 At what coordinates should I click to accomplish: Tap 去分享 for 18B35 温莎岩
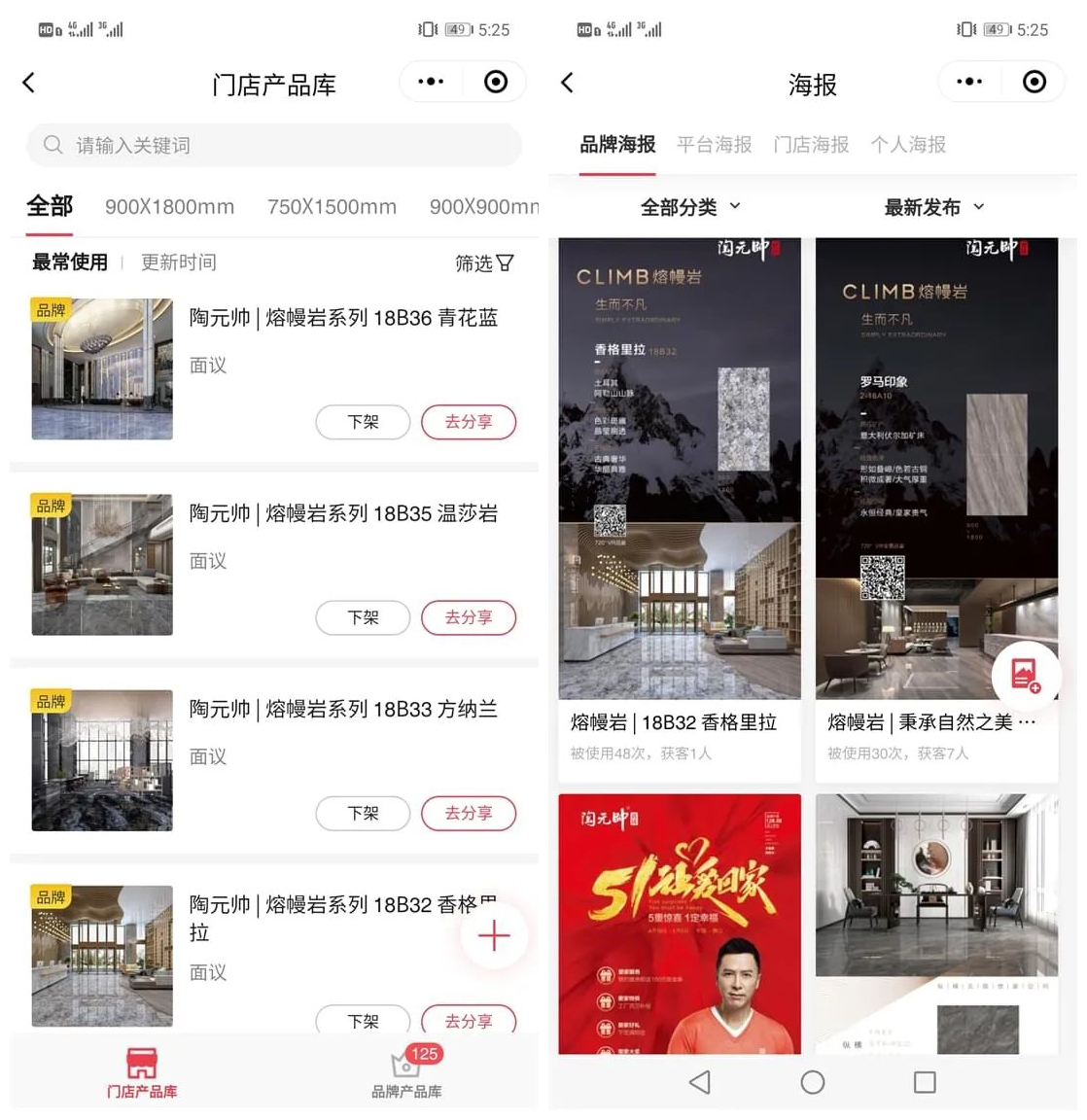coord(468,617)
